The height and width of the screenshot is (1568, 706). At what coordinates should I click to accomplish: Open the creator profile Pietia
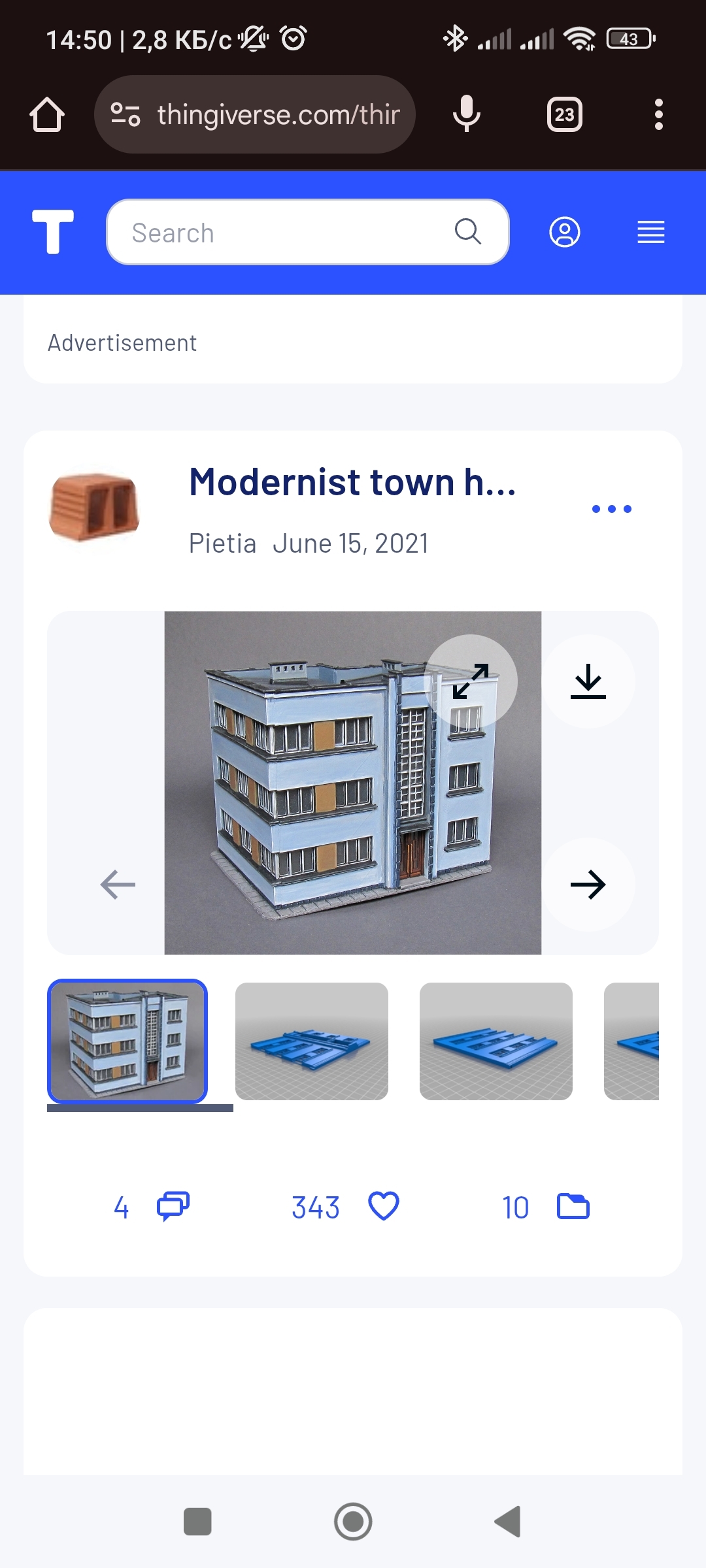click(222, 544)
